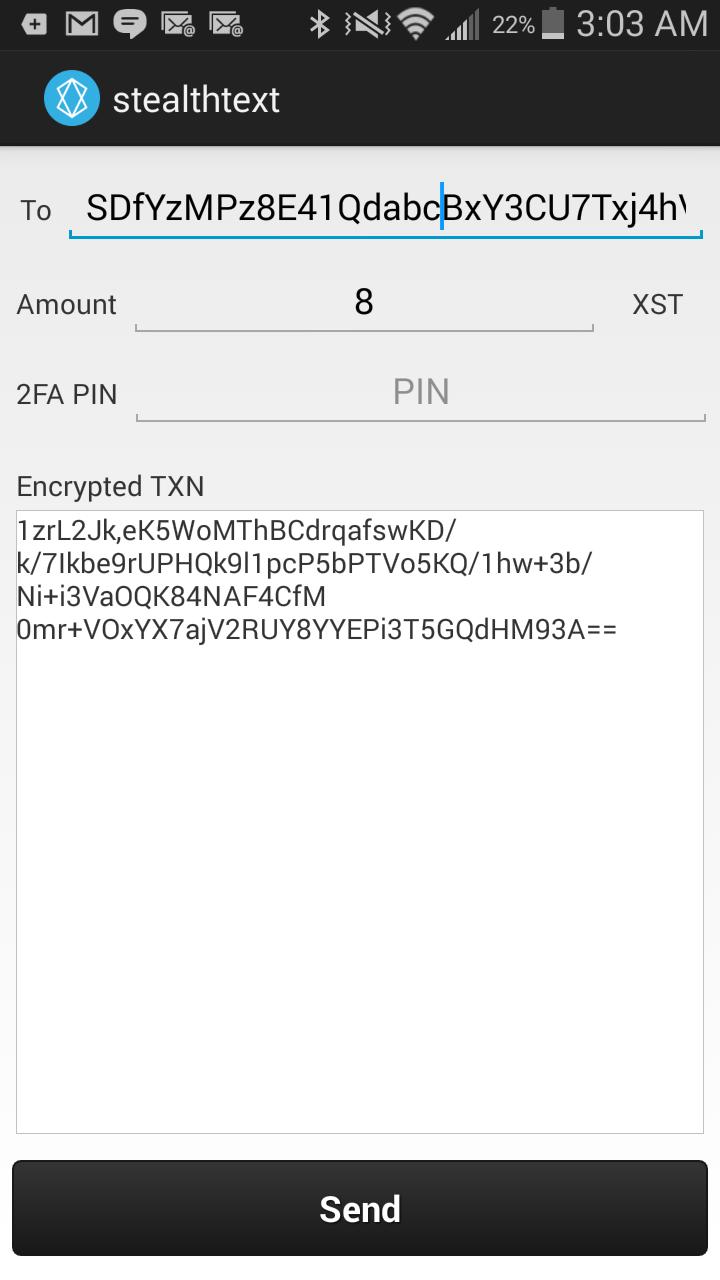Select the Bluetooth status icon

(322, 23)
